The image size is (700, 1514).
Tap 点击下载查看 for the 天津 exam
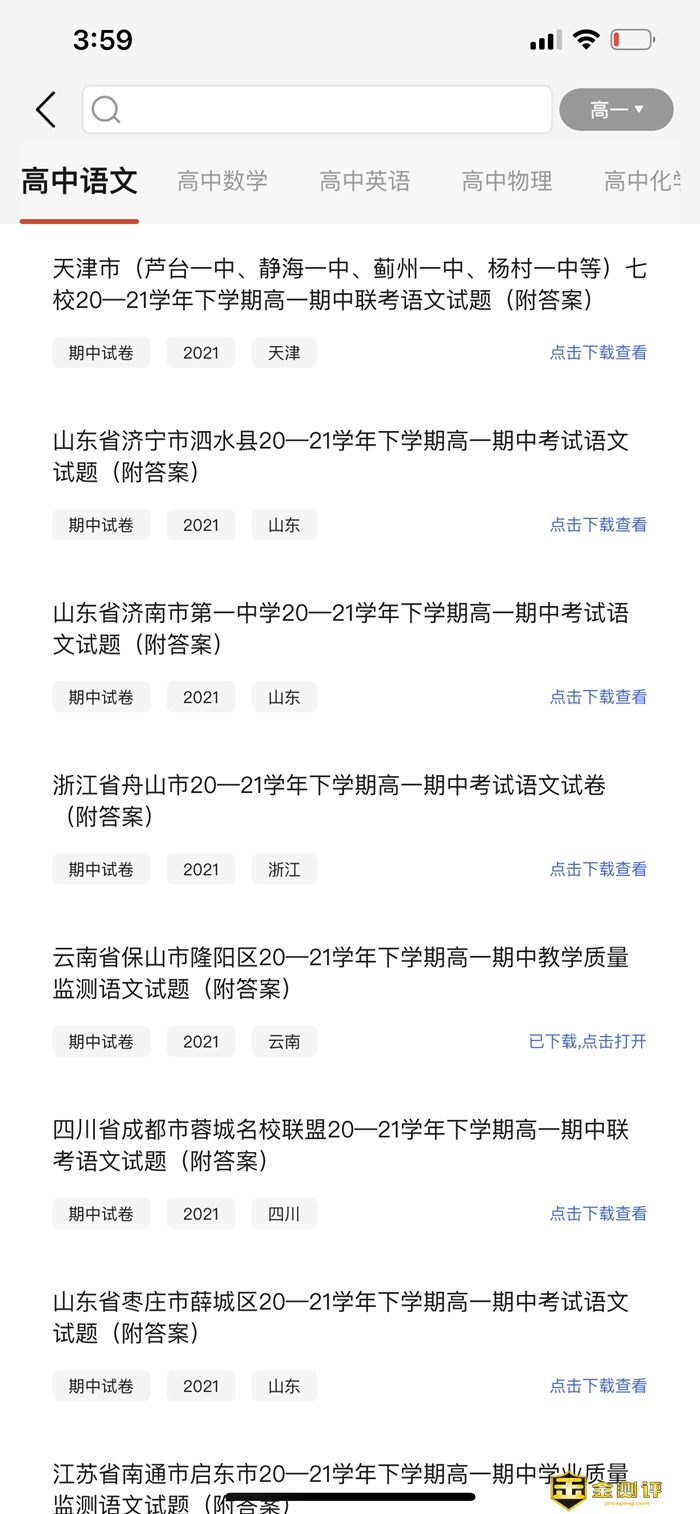click(598, 352)
